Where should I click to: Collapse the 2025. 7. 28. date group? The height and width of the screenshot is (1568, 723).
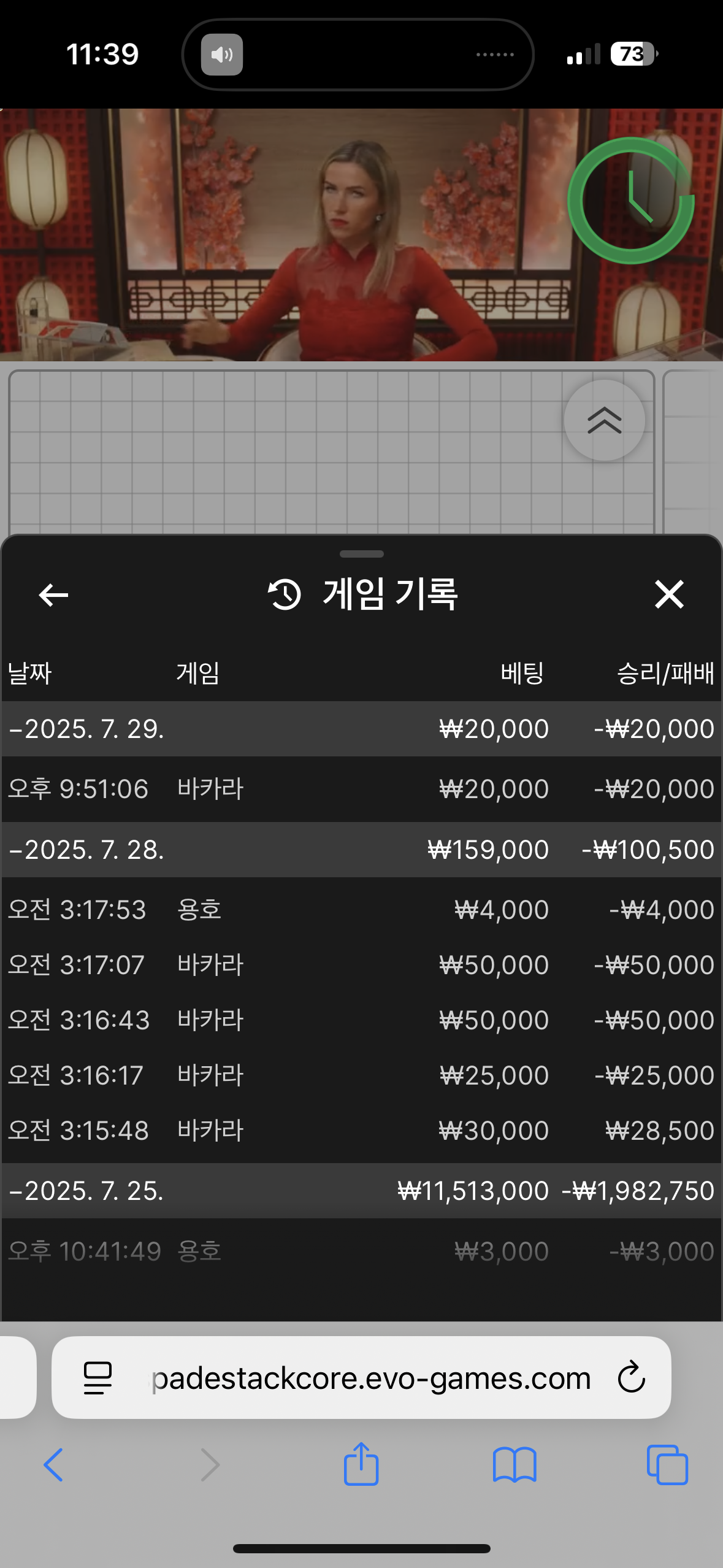tap(86, 850)
